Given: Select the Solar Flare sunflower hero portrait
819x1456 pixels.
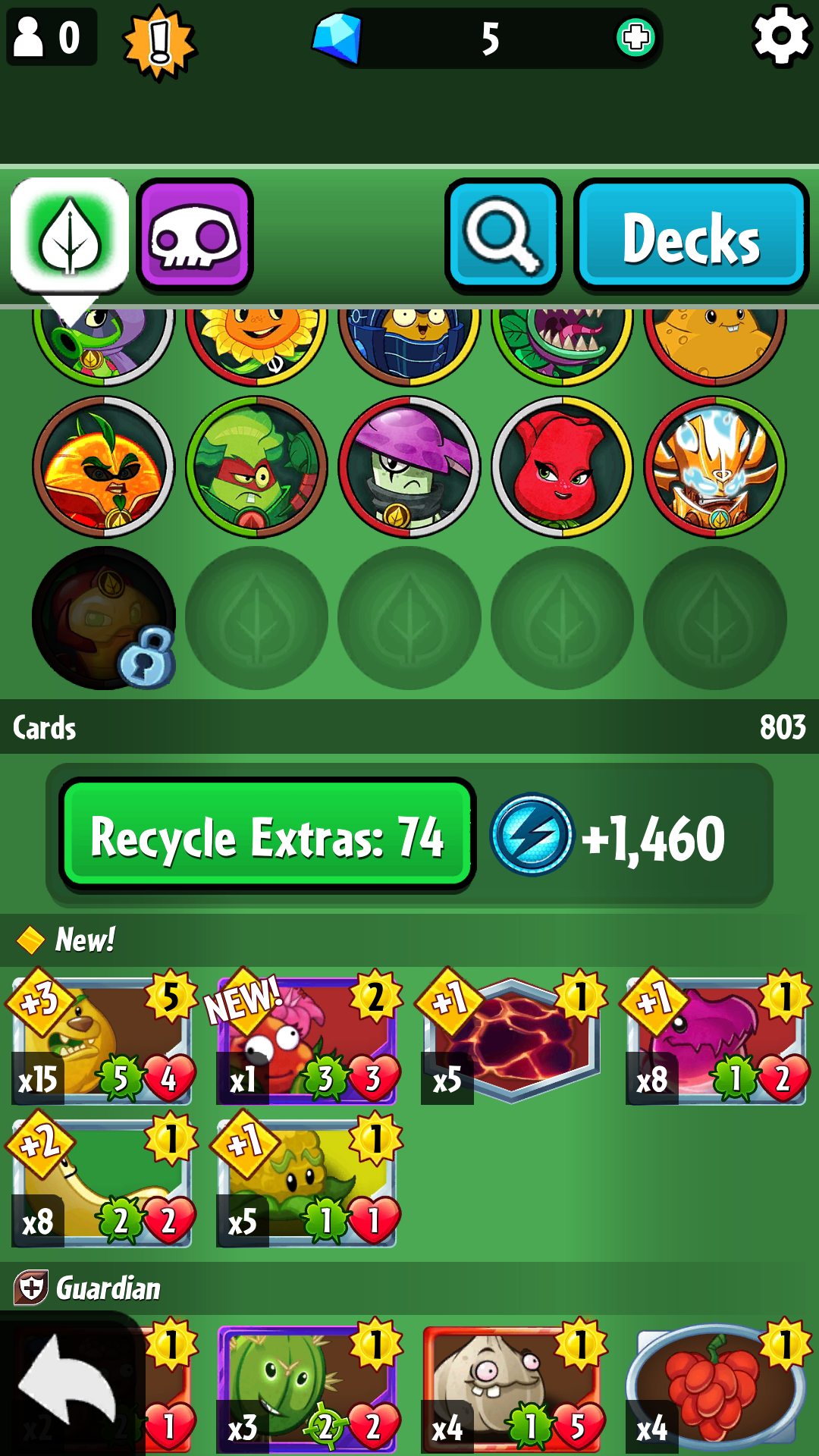Looking at the screenshot, I should (256, 341).
